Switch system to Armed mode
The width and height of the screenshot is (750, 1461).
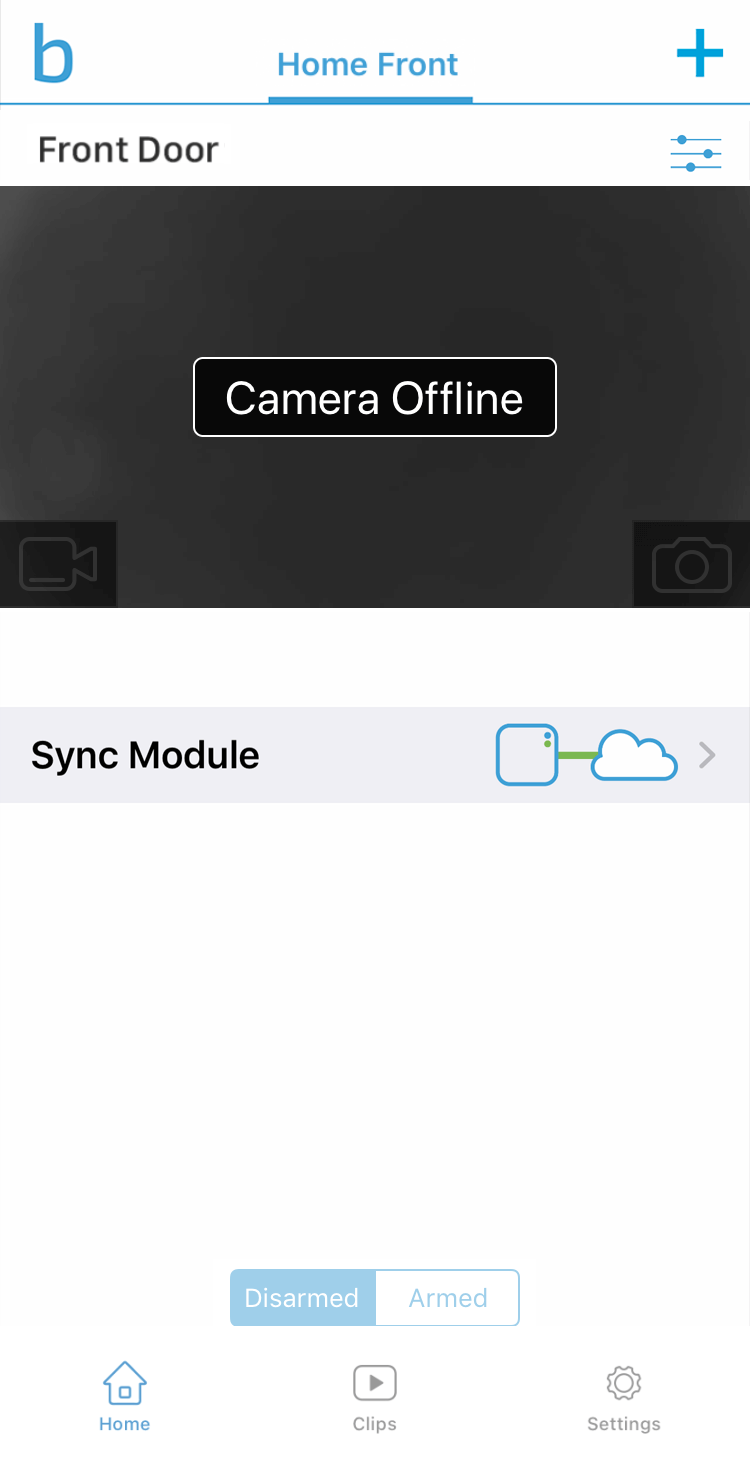pos(447,1297)
